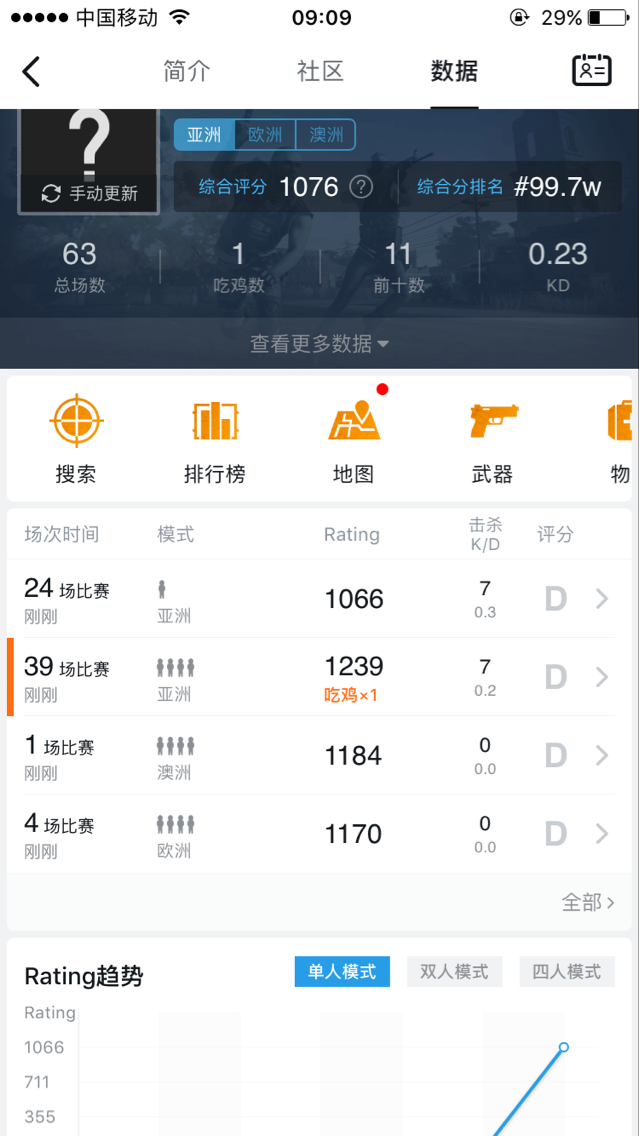Go back using the top-left arrow
The width and height of the screenshot is (639, 1136).
(31, 71)
